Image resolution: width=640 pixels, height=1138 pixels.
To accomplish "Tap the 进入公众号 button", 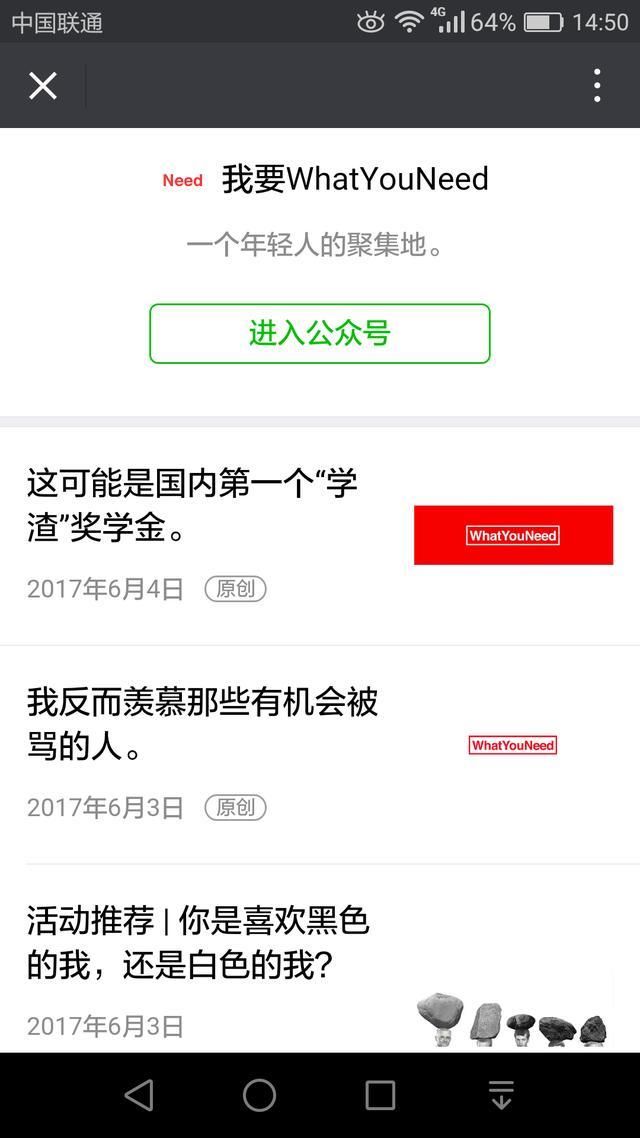I will tap(320, 333).
